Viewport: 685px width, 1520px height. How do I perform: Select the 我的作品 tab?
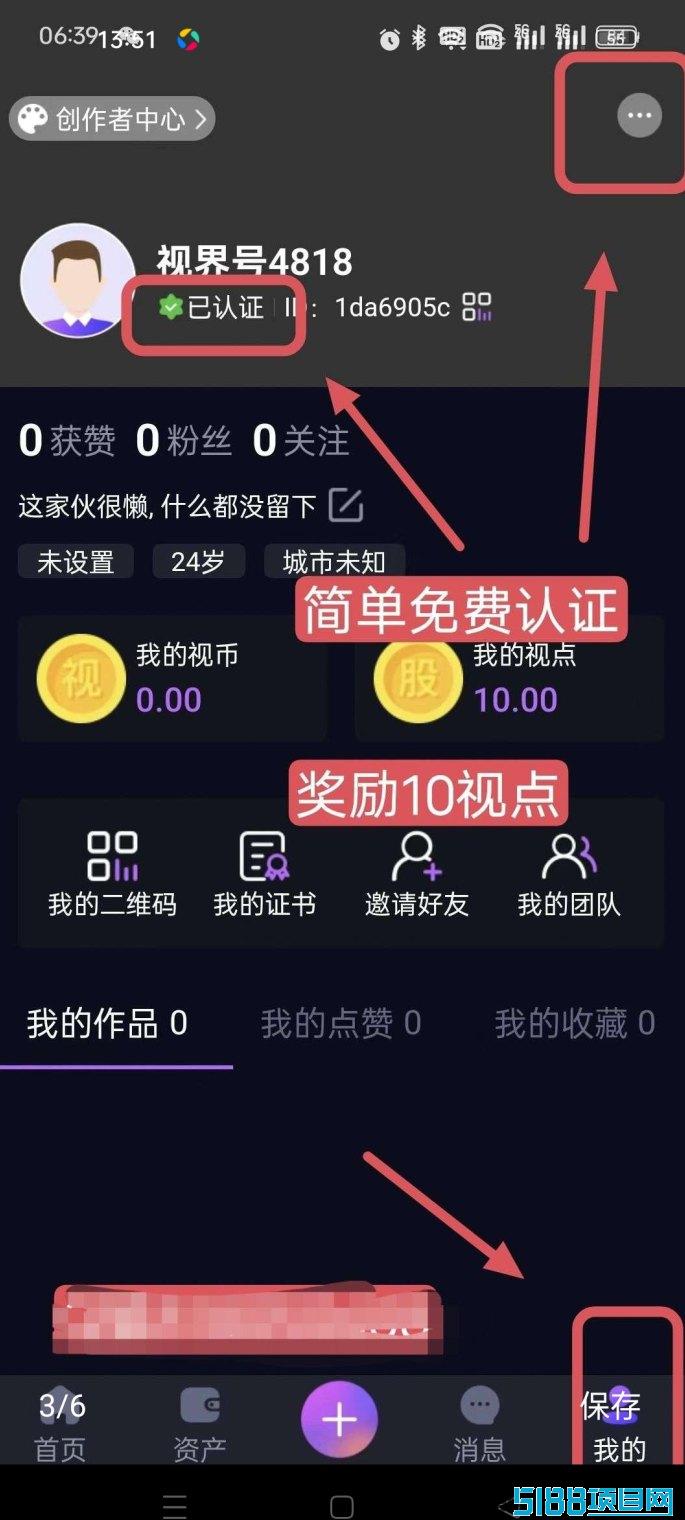pos(107,1023)
